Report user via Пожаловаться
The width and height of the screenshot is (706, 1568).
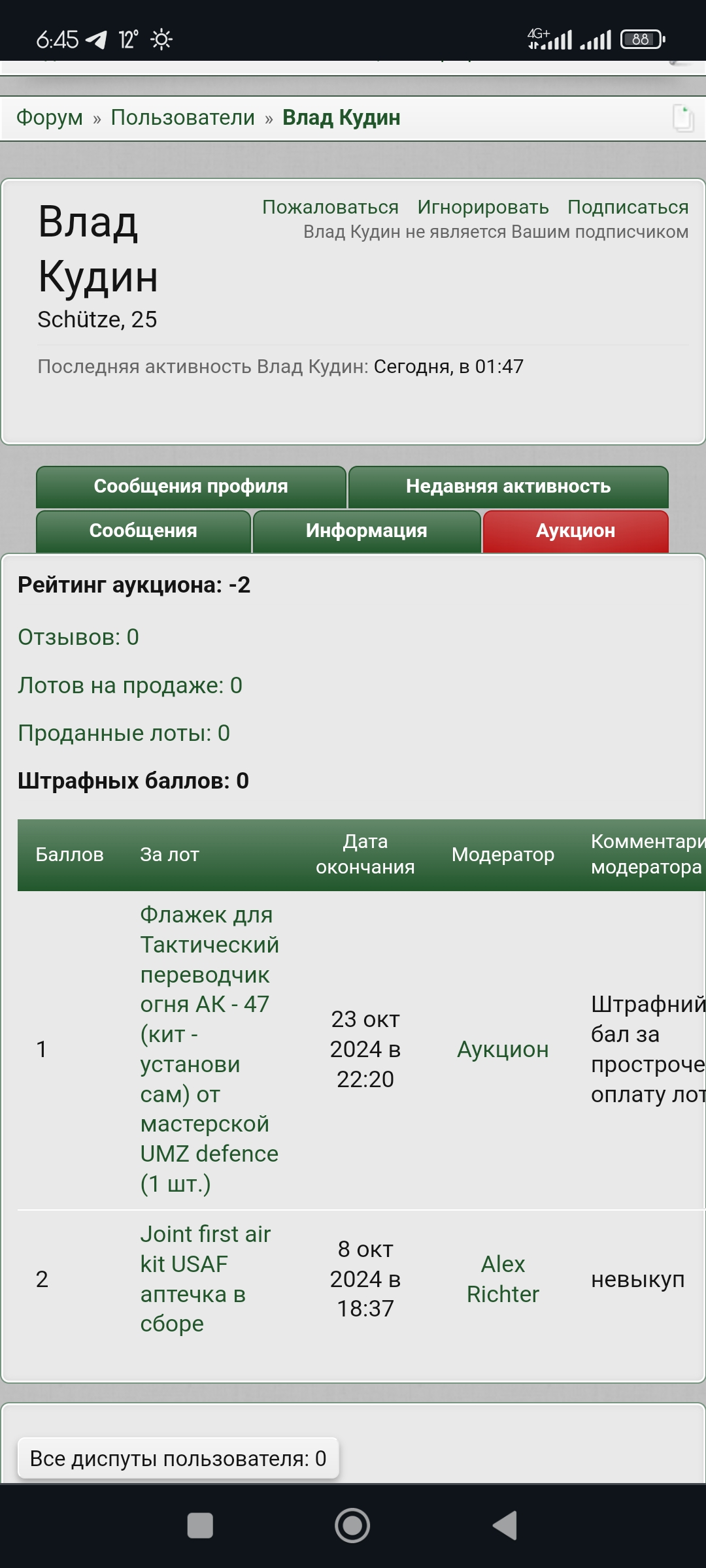click(x=330, y=207)
